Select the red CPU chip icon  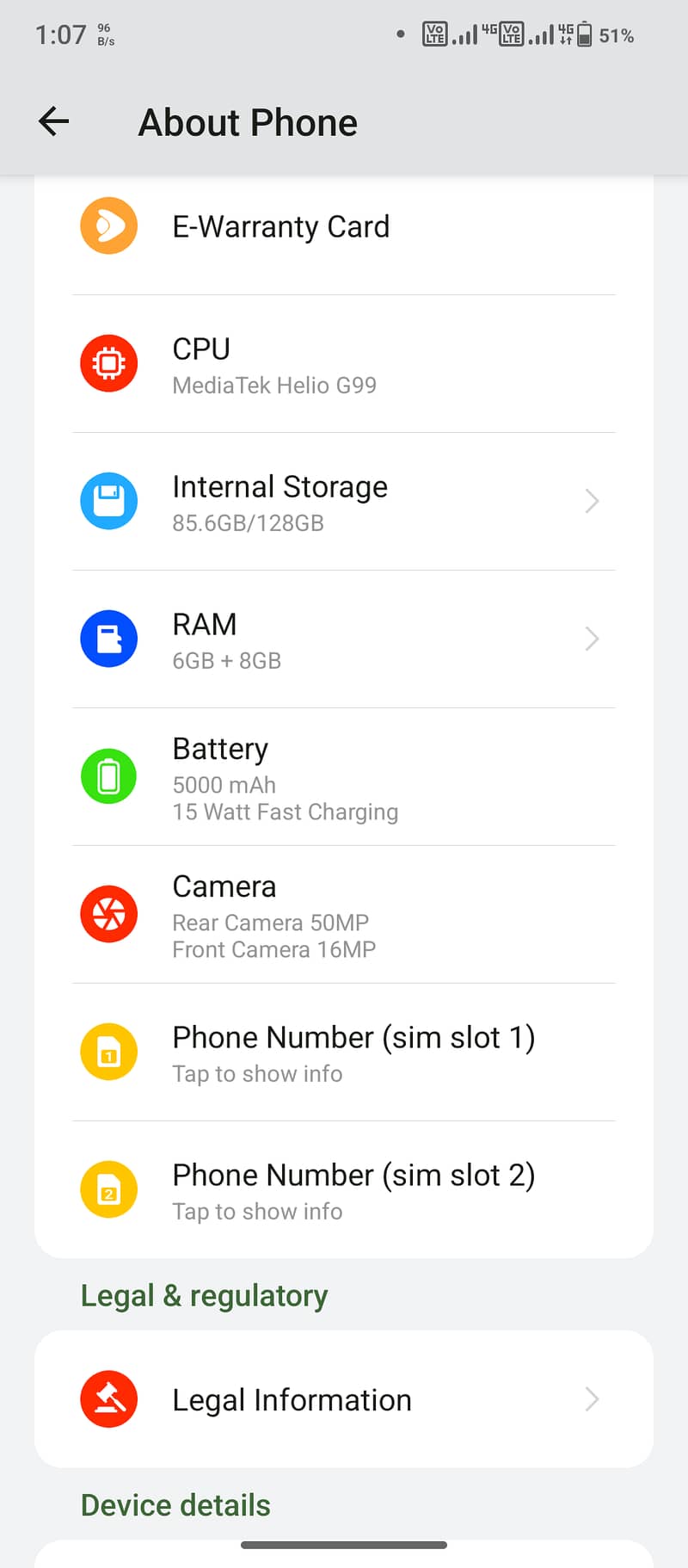point(108,363)
